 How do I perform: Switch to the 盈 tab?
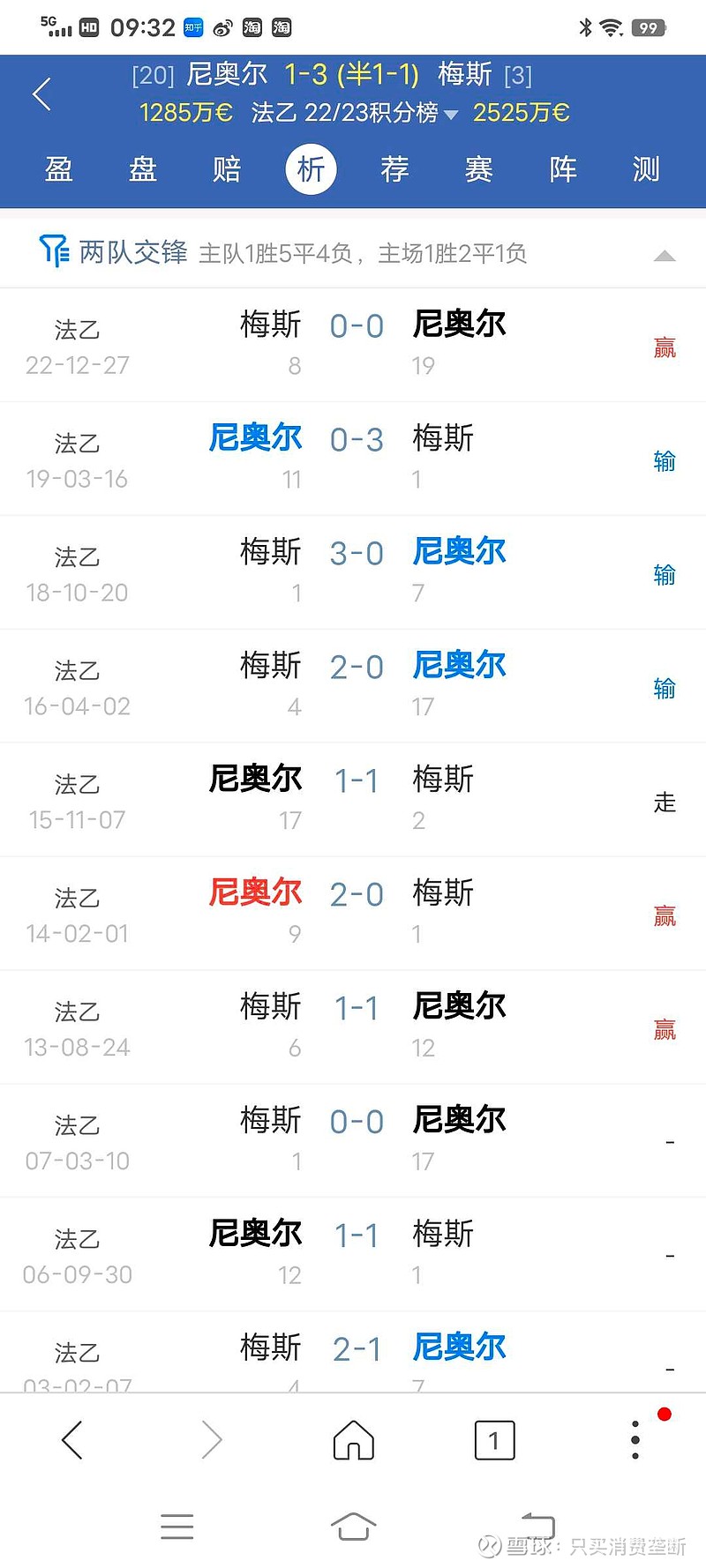click(x=57, y=169)
